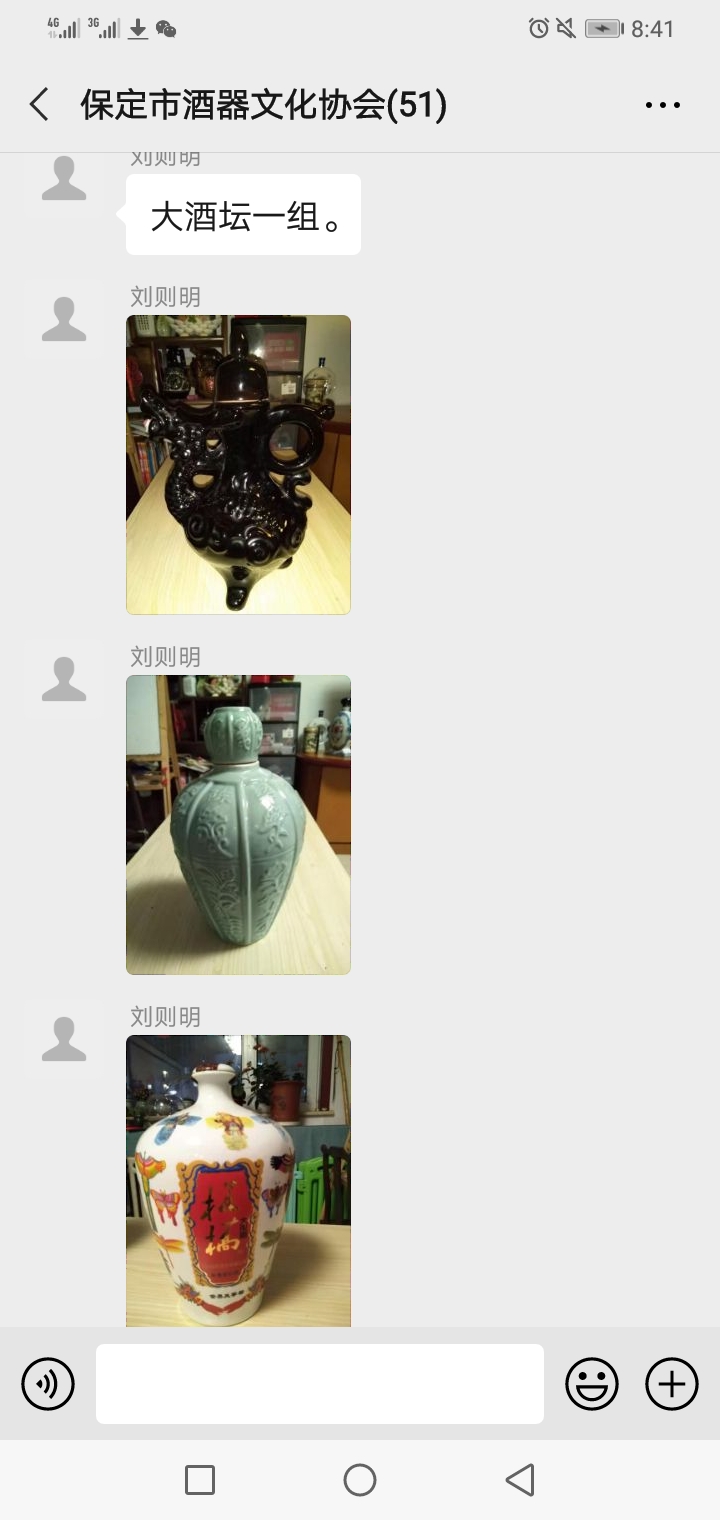Viewport: 720px width, 1520px height.
Task: Go back from the group chat
Action: [x=40, y=105]
